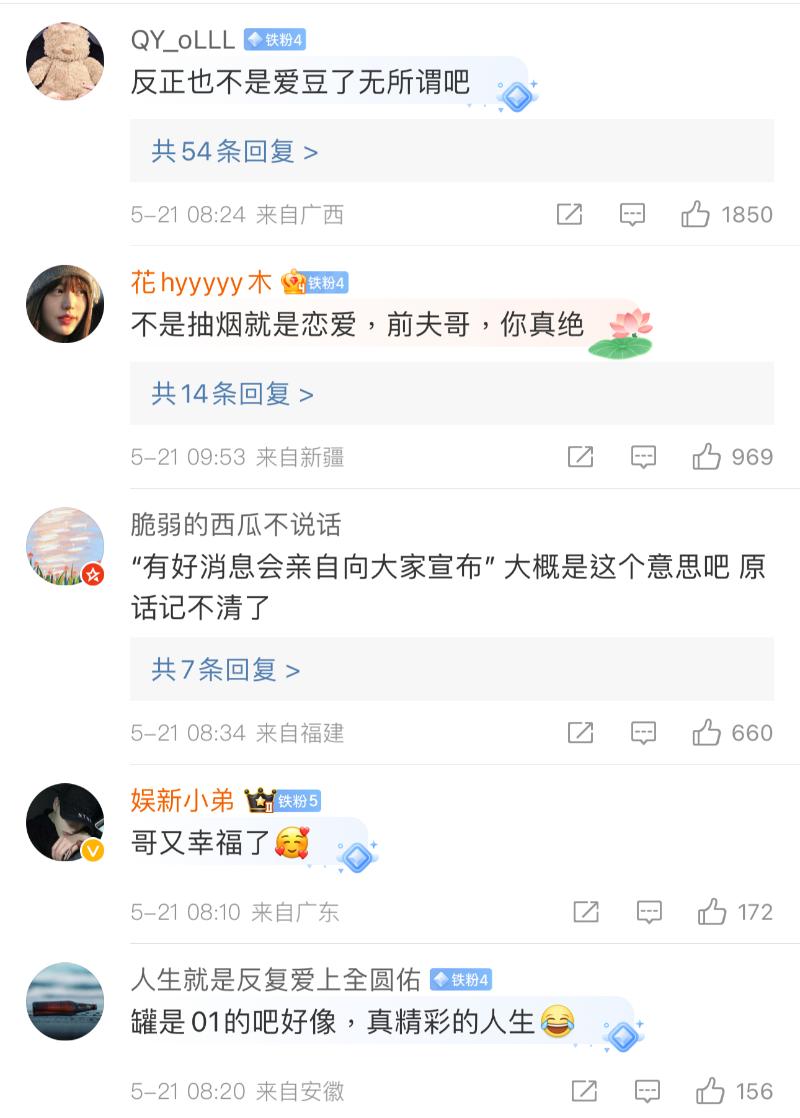
Task: Open 花hyyyyy木's profile avatar
Action: [65, 304]
